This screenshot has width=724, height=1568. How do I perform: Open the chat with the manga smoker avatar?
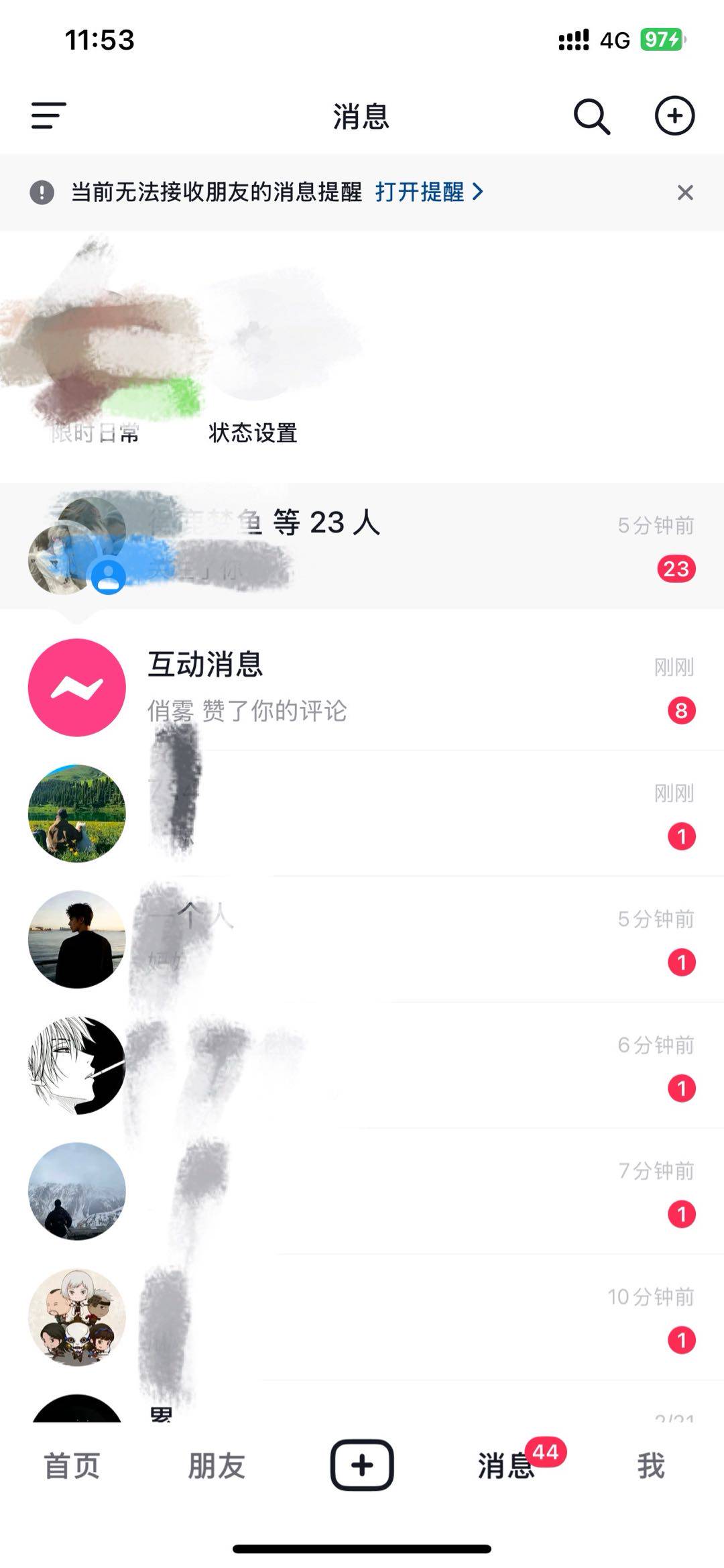(362, 1066)
